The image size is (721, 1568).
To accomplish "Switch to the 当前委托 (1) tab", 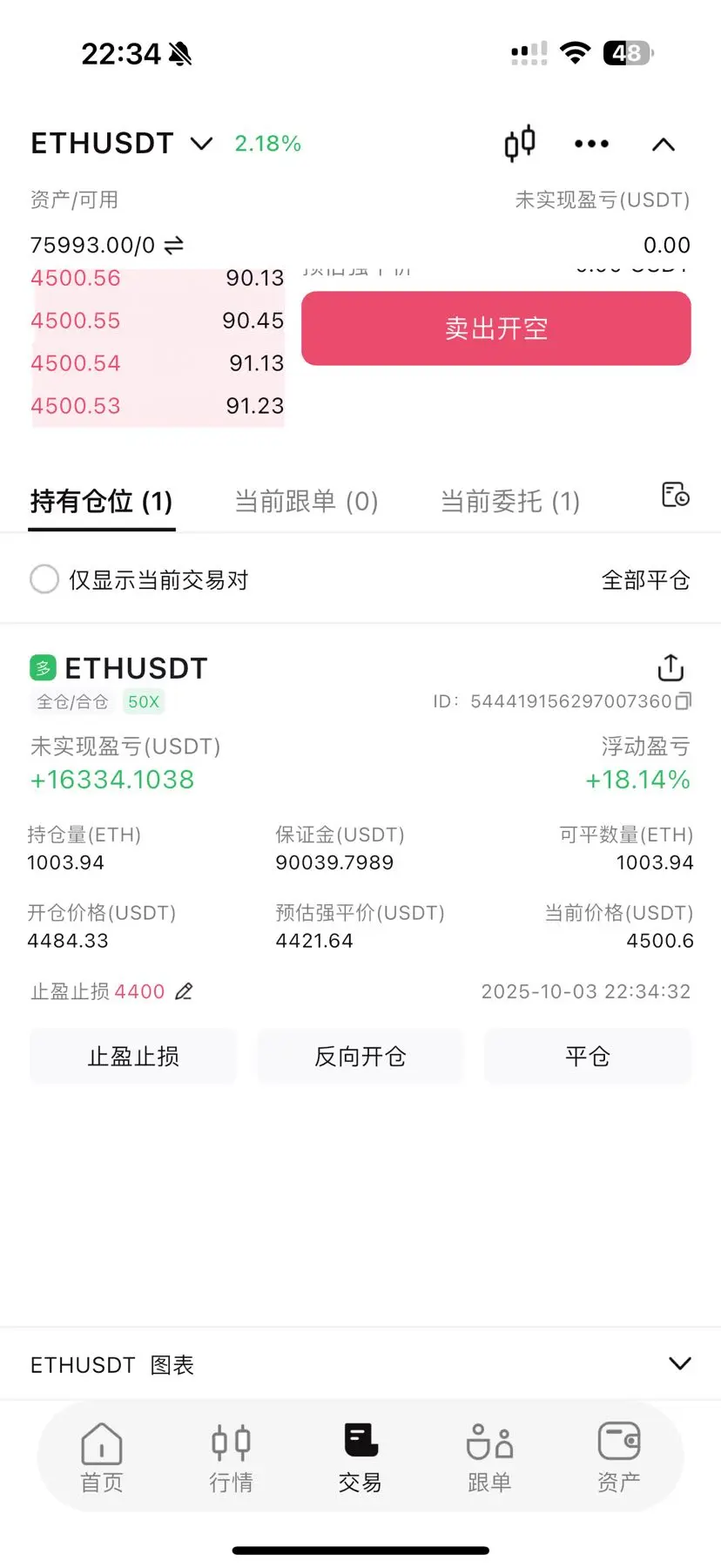I will tap(509, 502).
